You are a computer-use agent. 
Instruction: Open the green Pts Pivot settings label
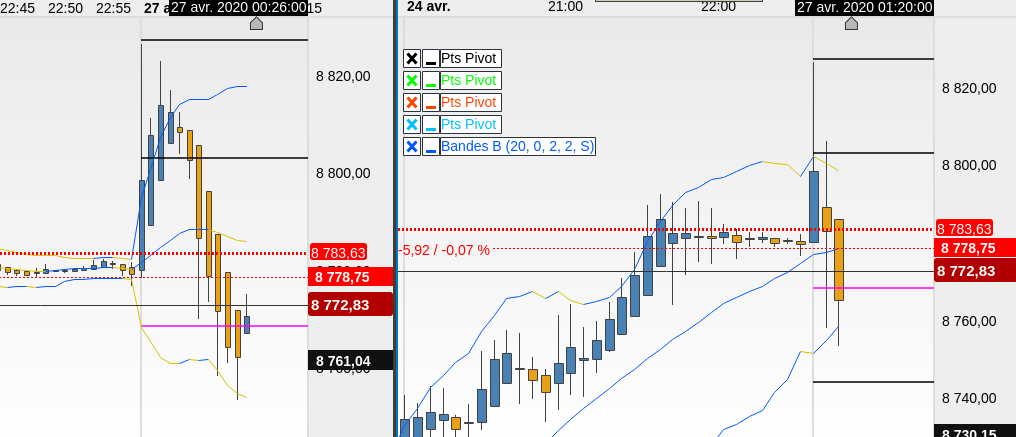(x=470, y=80)
